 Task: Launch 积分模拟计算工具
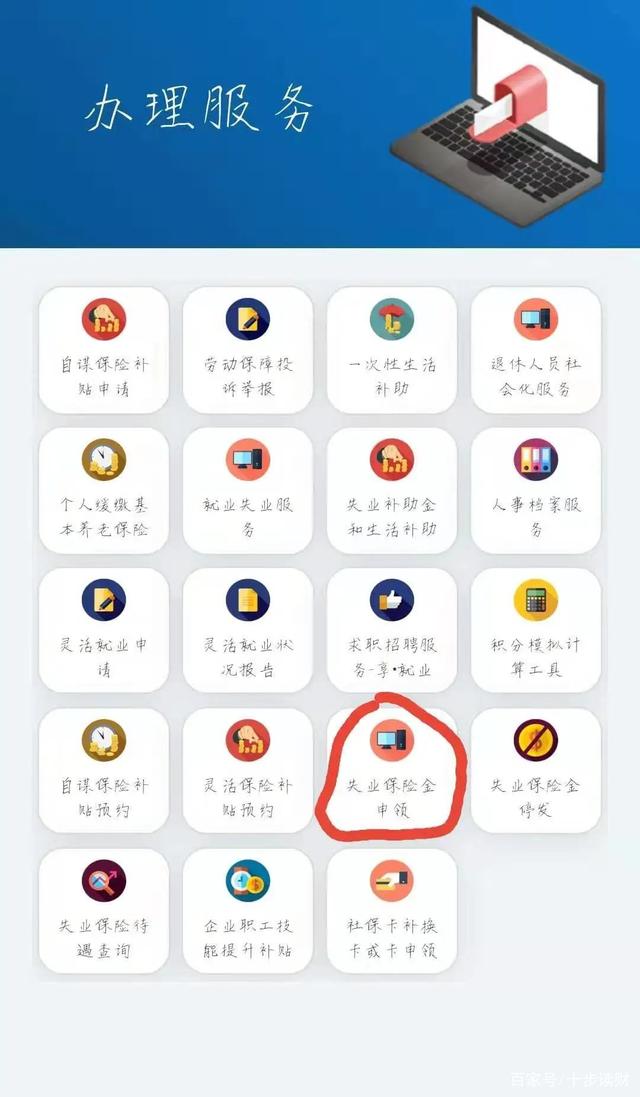tap(536, 630)
